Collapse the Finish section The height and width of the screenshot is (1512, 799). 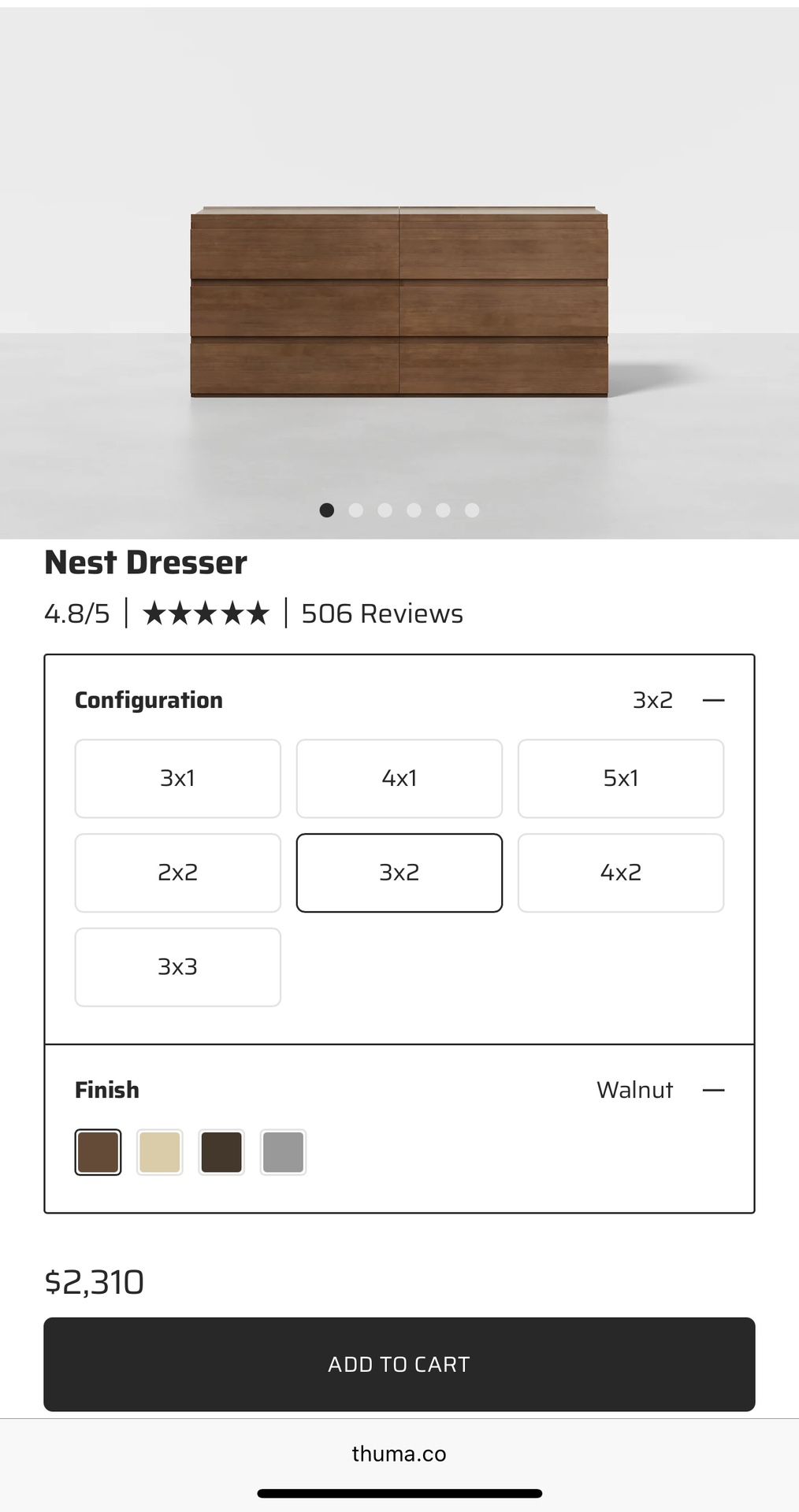[713, 1090]
